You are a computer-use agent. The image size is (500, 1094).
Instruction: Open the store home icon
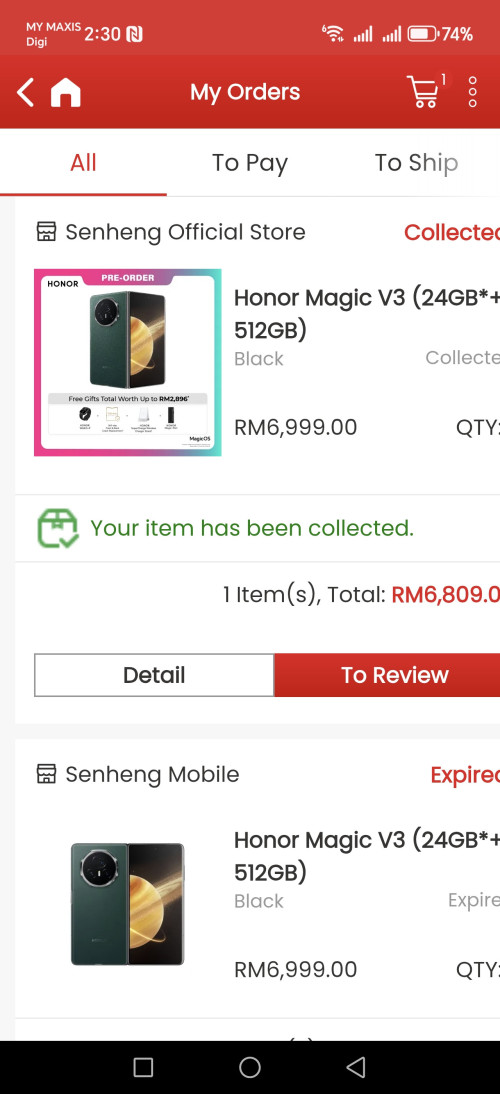click(66, 92)
